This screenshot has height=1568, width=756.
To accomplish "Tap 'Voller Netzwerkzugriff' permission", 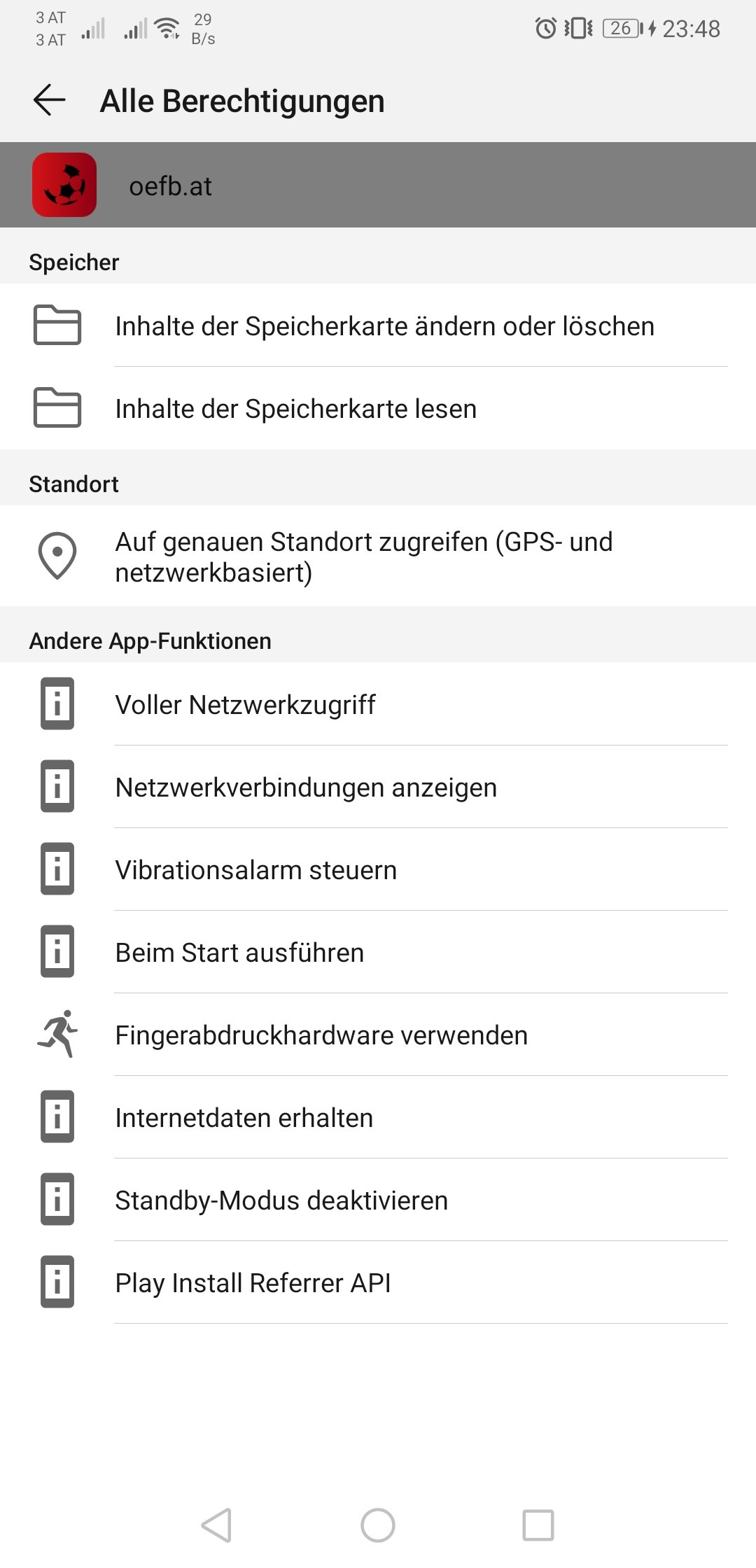I will (378, 704).
